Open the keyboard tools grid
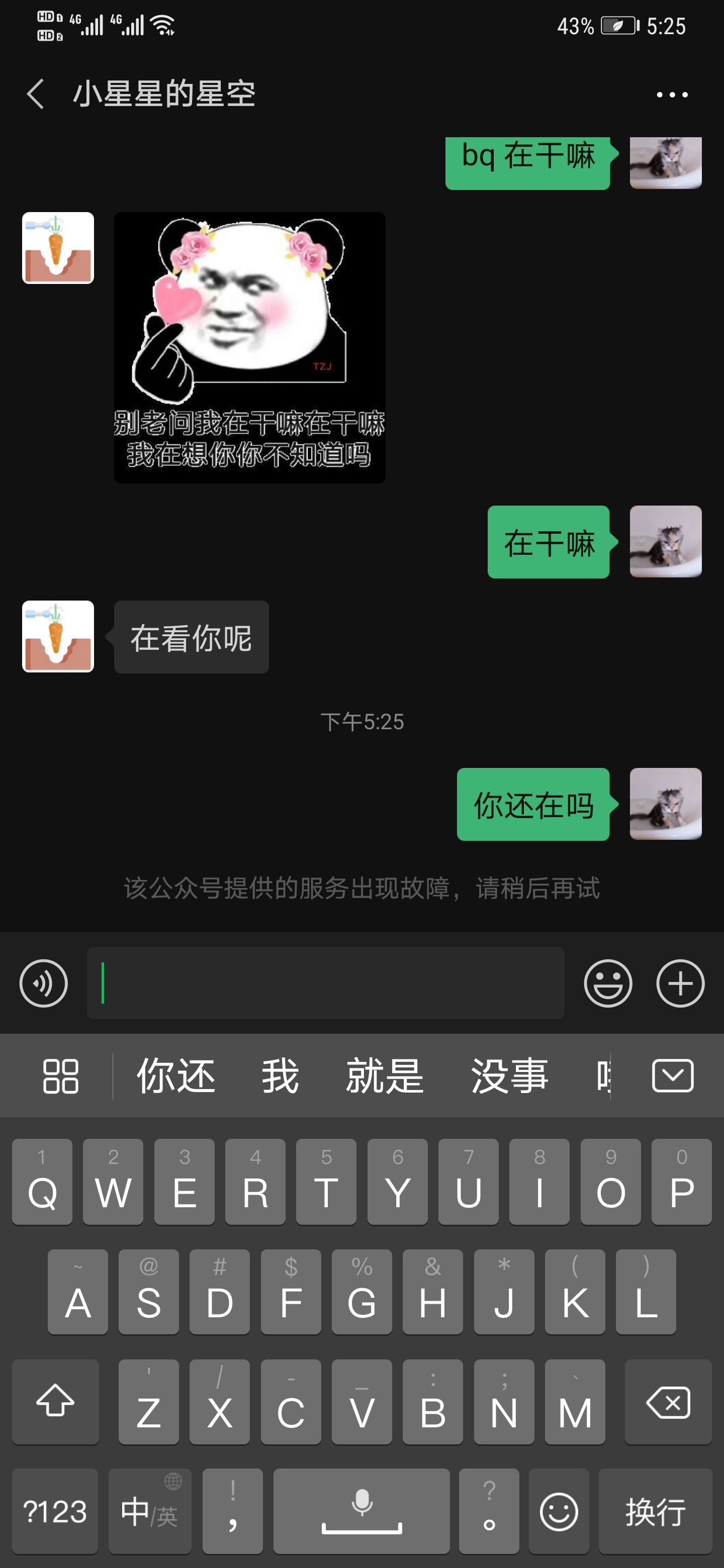The height and width of the screenshot is (1568, 724). point(60,1075)
